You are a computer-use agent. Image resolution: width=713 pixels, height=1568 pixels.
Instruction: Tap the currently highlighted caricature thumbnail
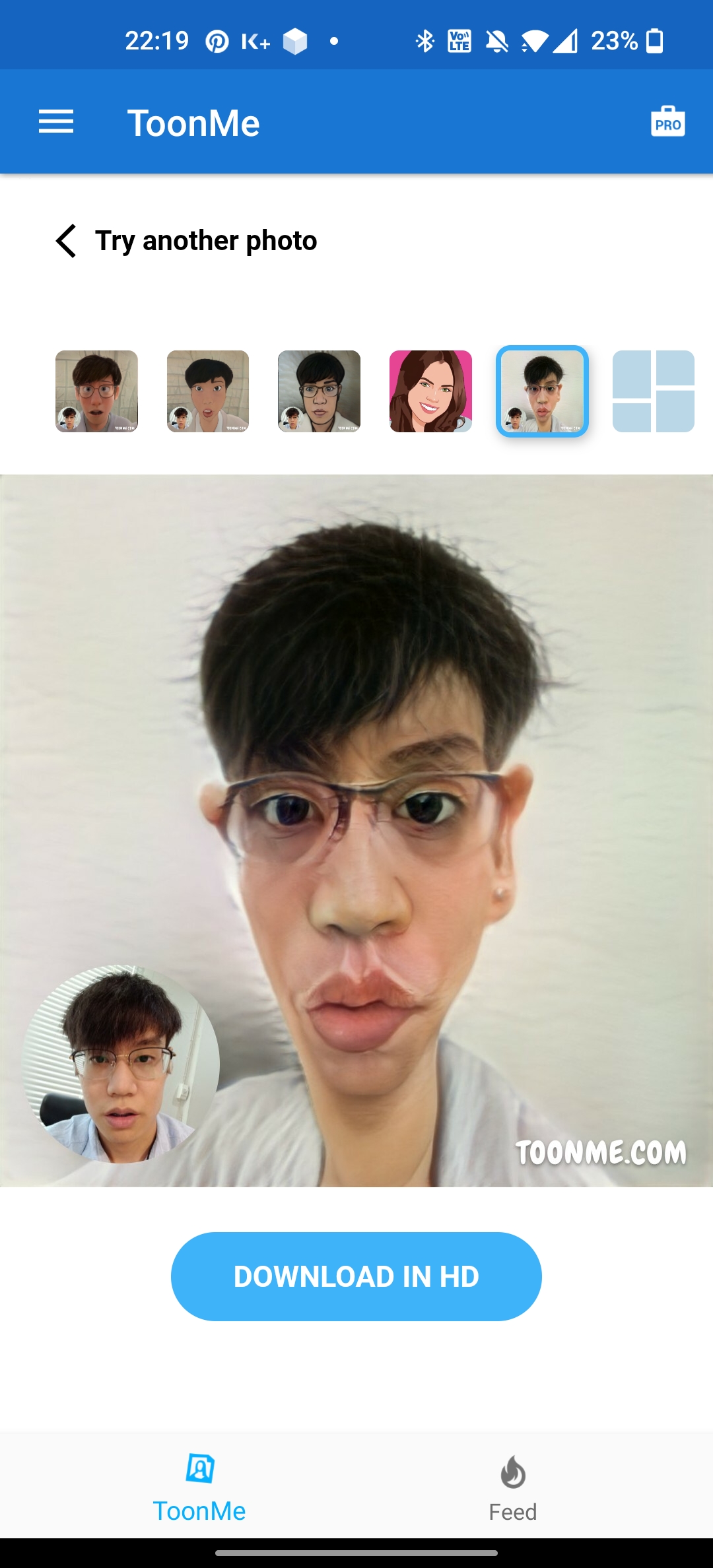542,391
